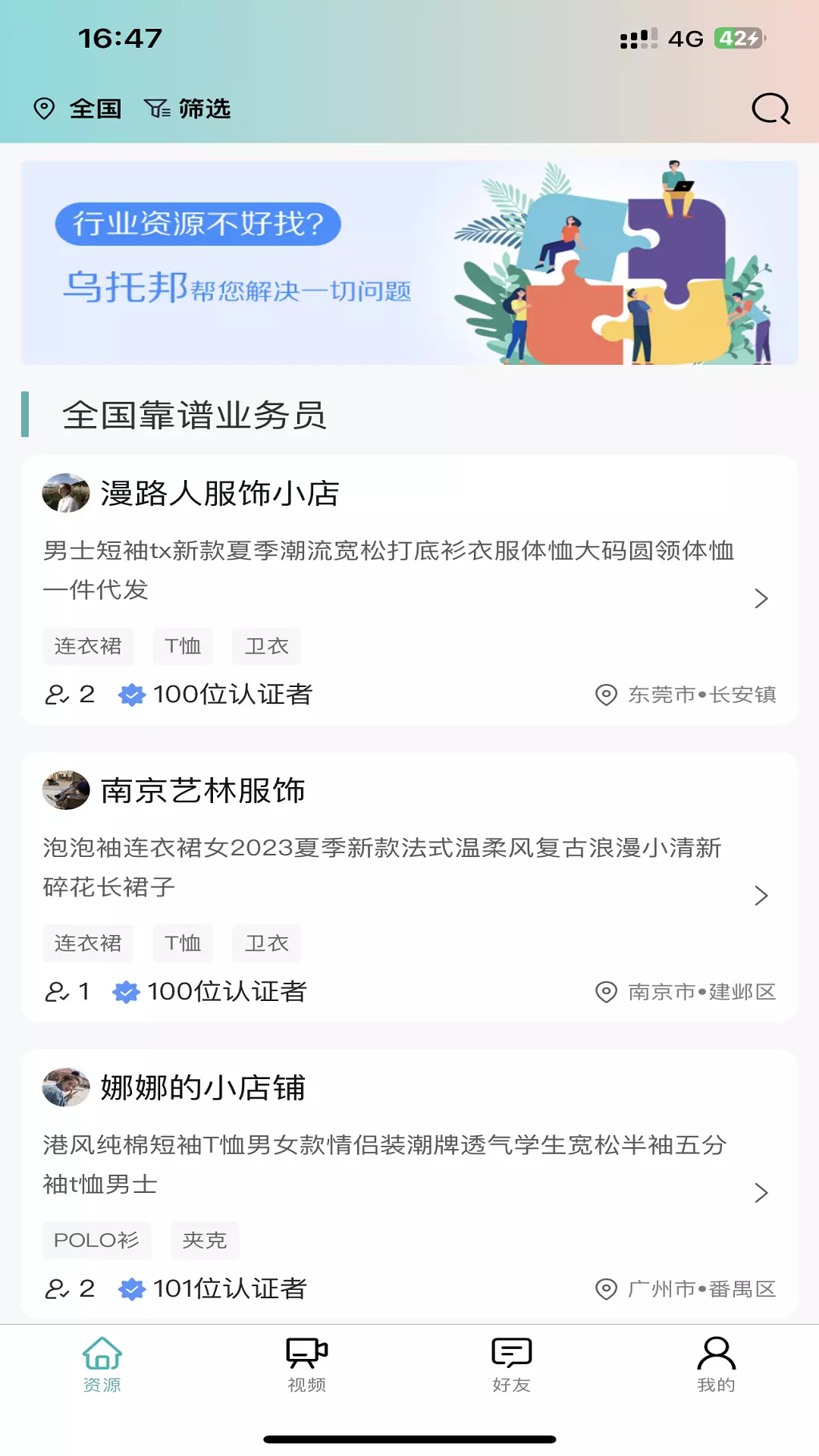Open 娜娜的小店铺 listing card

pos(409,1184)
